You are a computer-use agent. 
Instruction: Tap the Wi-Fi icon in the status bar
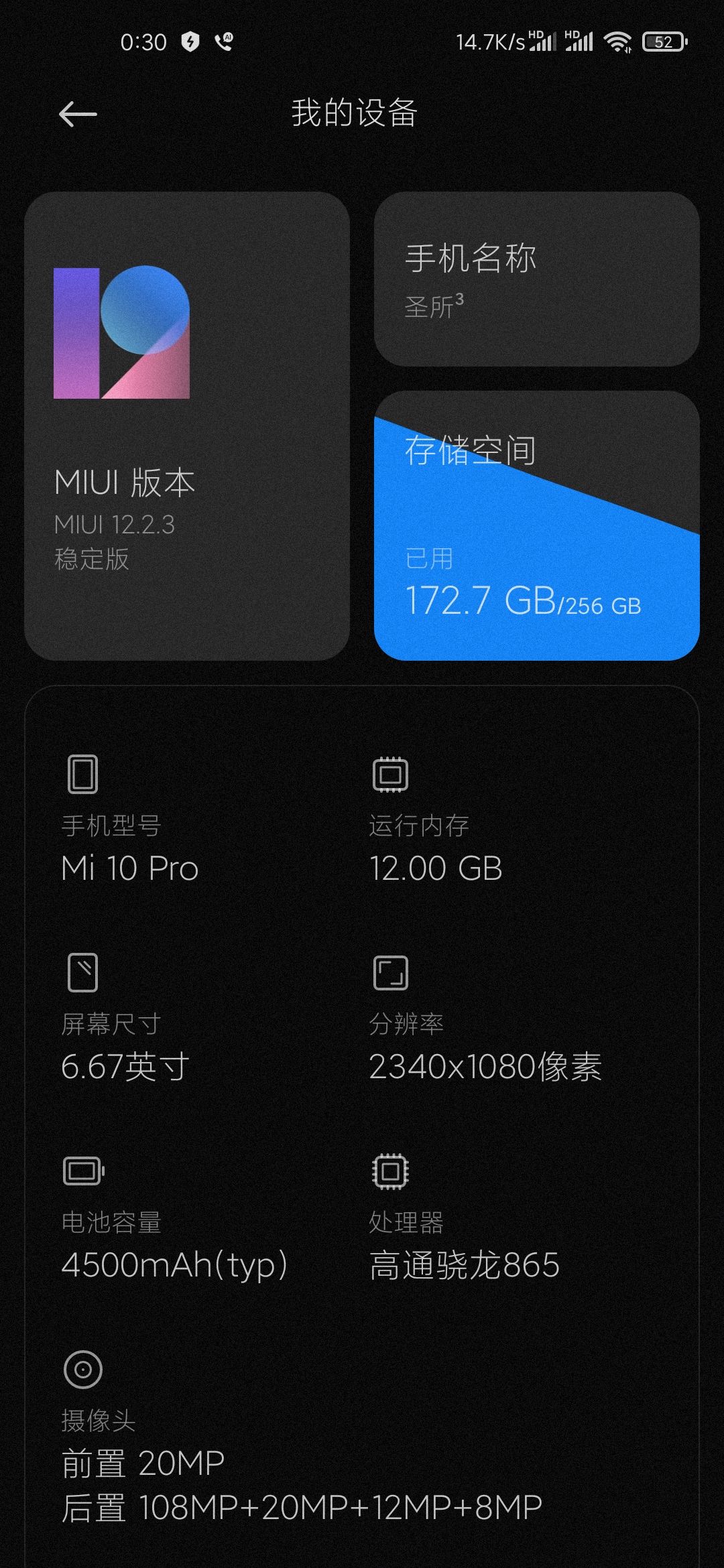pos(617,42)
